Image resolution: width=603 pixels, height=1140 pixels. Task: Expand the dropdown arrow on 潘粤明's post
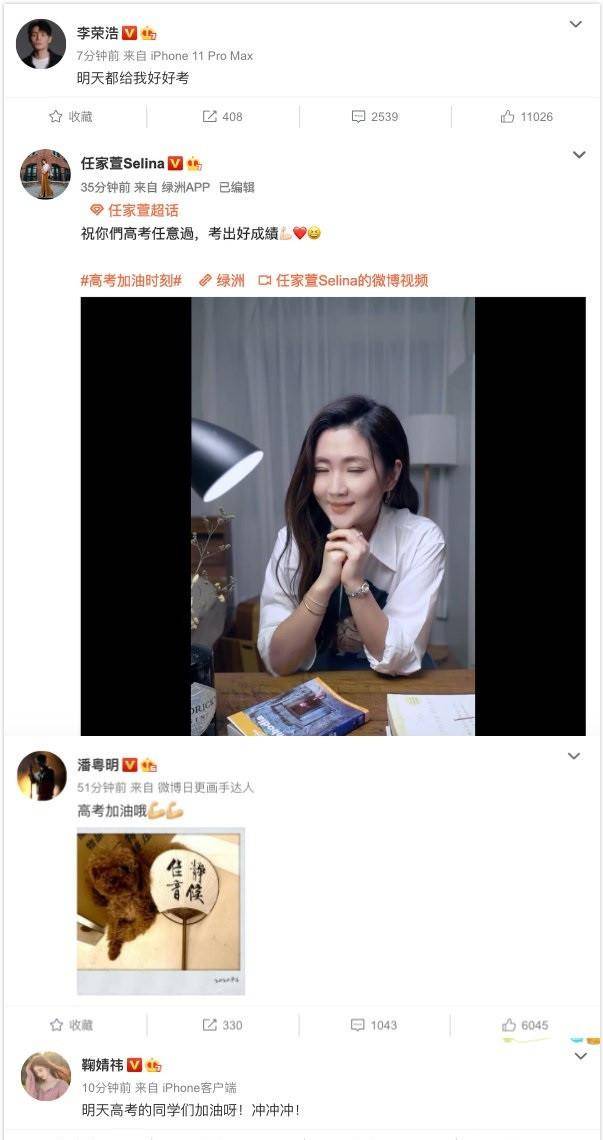pos(574,756)
